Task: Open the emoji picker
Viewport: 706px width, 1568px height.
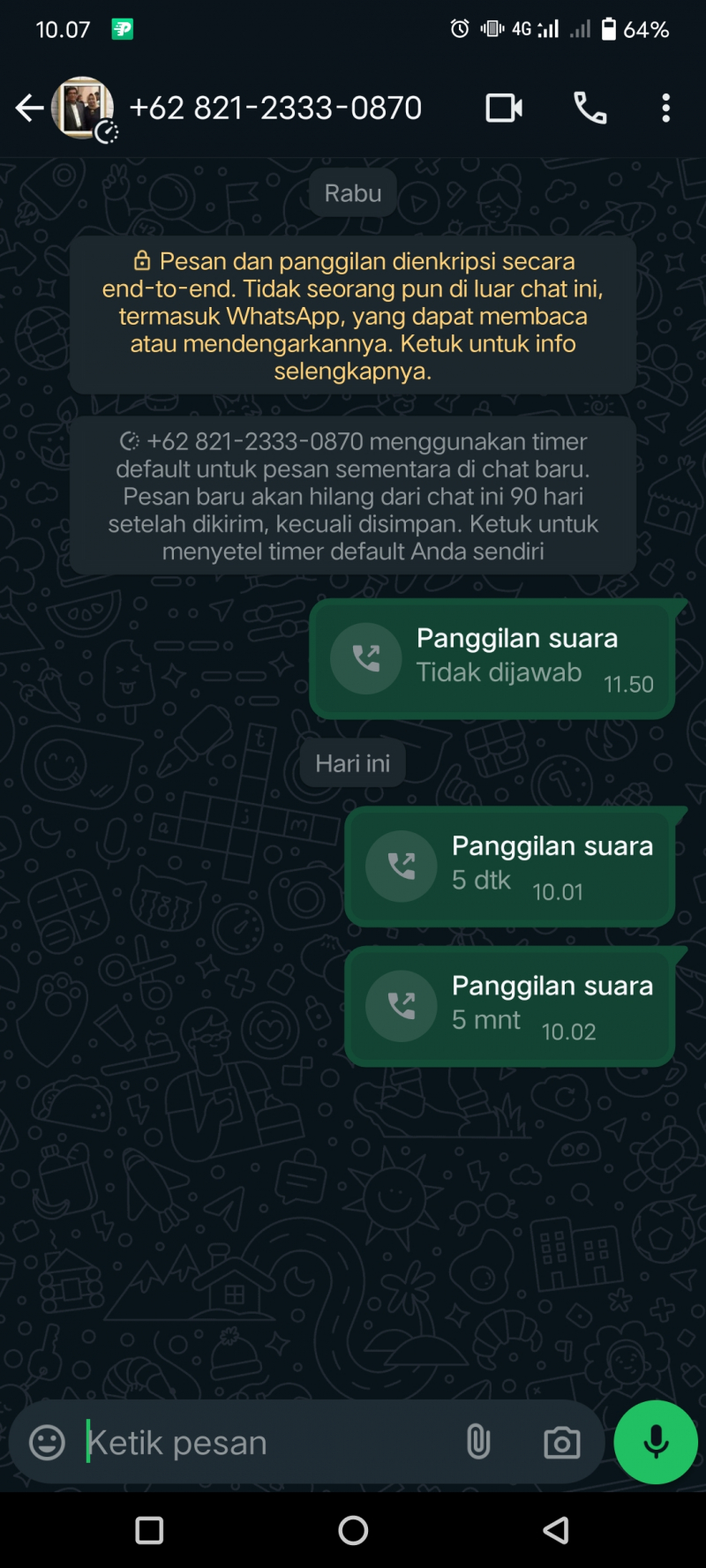Action: (x=47, y=1443)
